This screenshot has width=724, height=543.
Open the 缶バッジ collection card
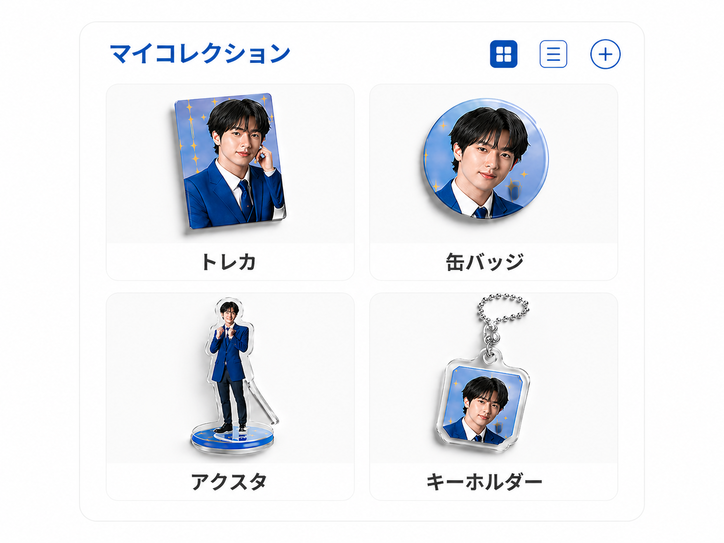(x=493, y=182)
